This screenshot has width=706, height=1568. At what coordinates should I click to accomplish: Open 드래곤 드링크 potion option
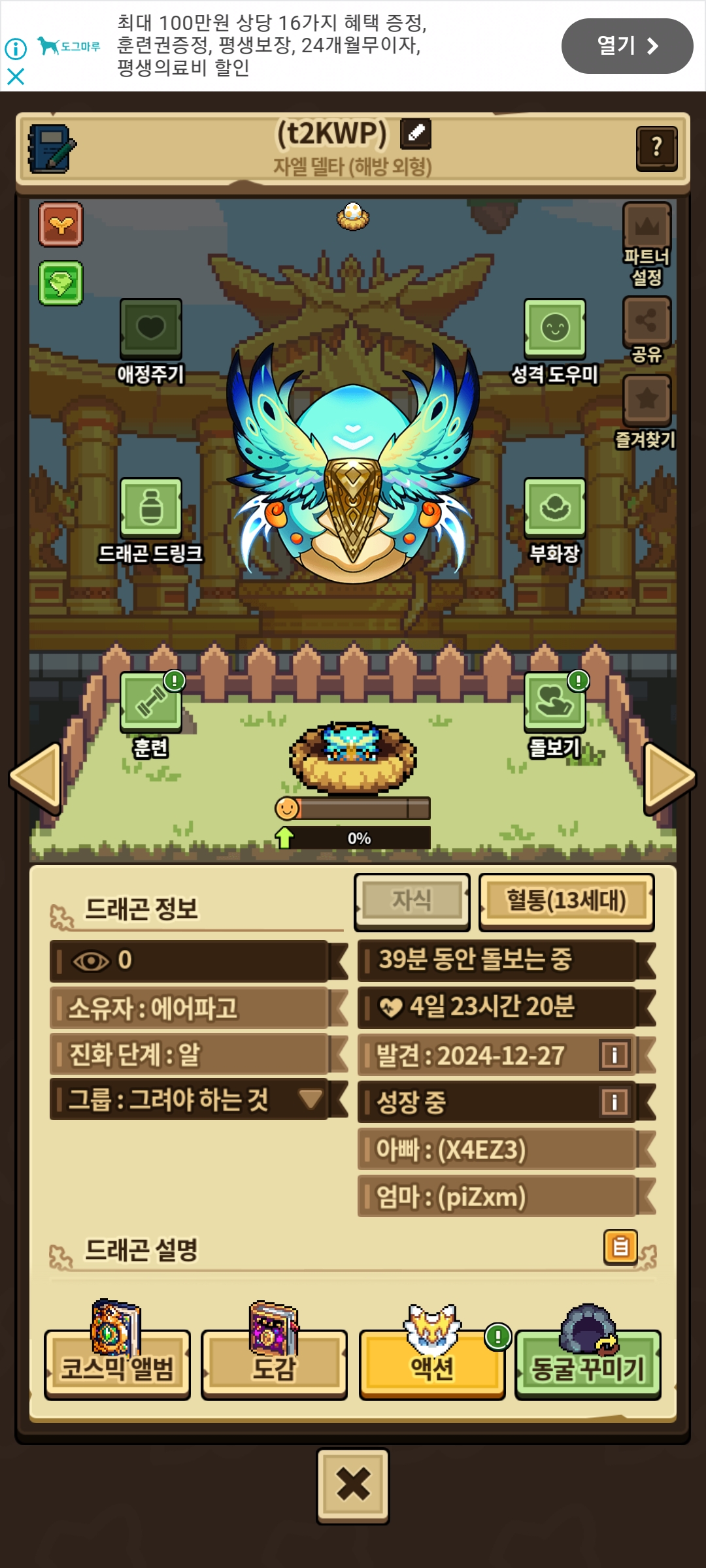coord(151,508)
